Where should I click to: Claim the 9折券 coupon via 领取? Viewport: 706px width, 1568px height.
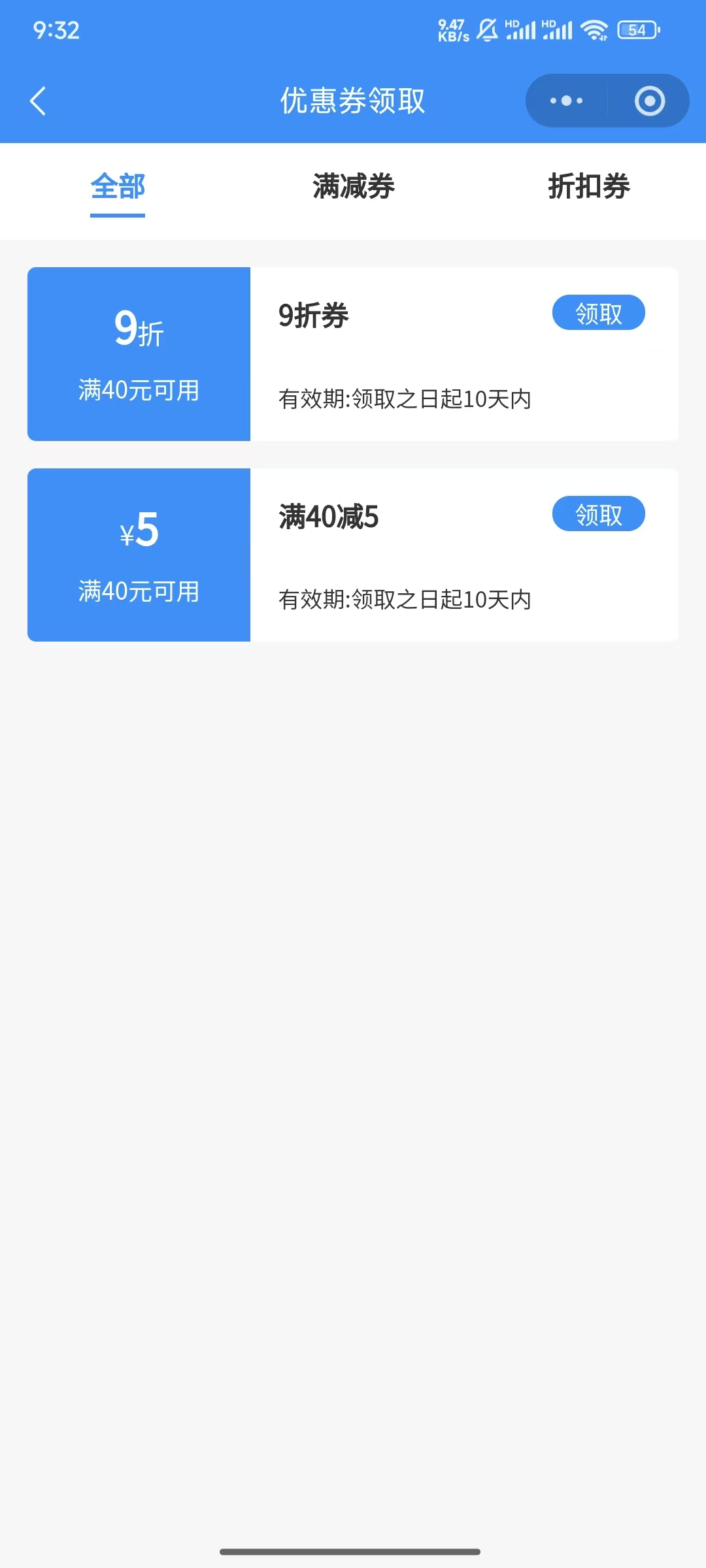coord(598,314)
